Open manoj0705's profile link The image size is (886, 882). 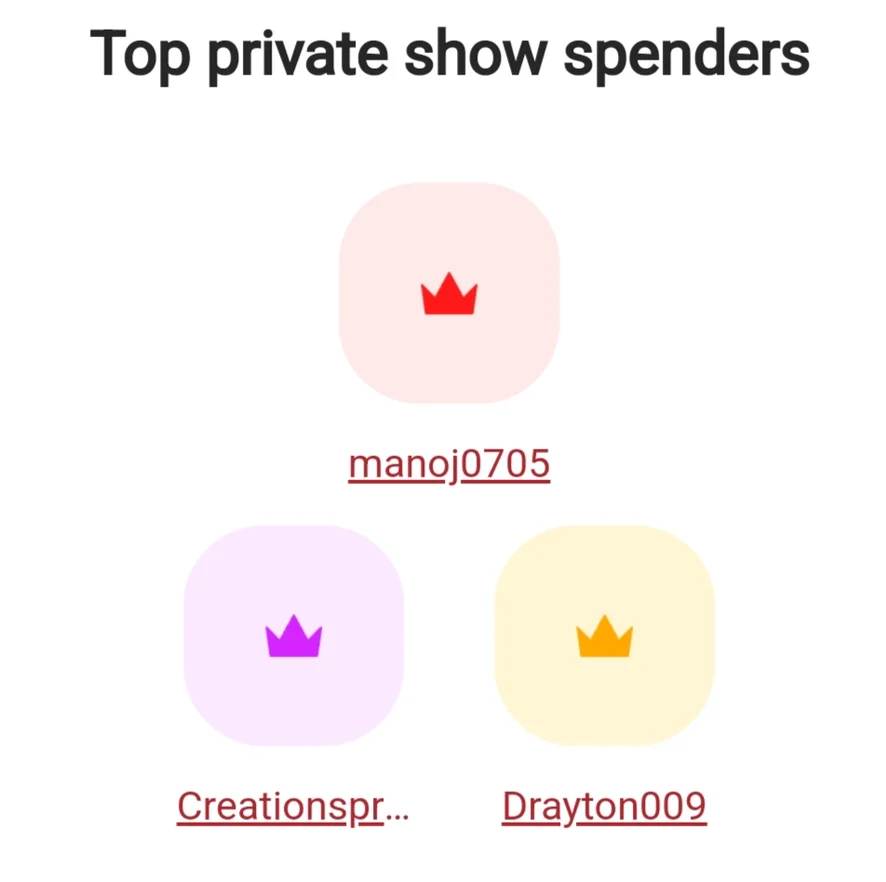[x=449, y=465]
